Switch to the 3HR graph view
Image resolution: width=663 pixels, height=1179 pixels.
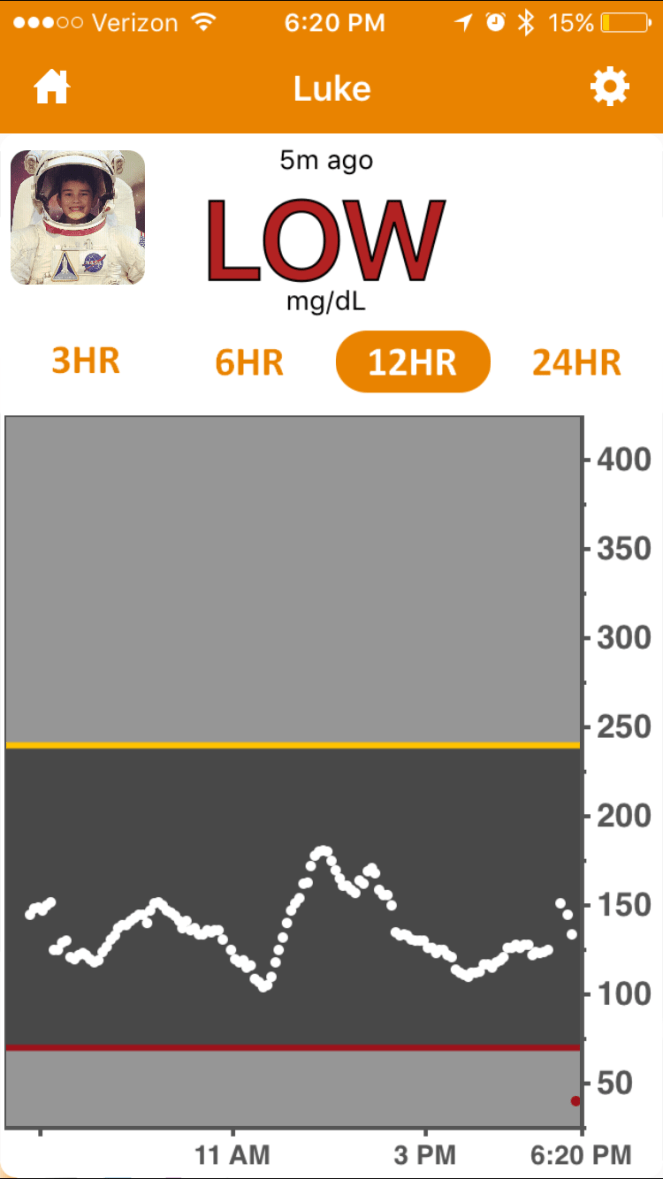click(86, 361)
